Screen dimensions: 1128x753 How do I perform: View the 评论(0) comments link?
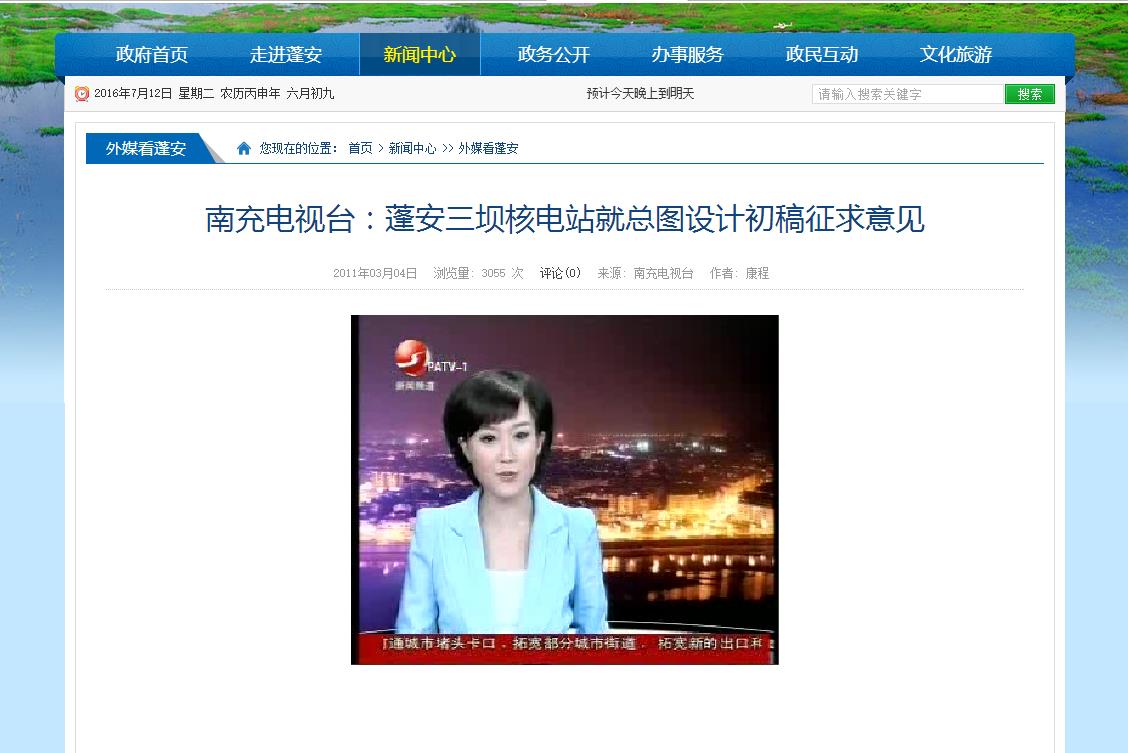pos(560,273)
